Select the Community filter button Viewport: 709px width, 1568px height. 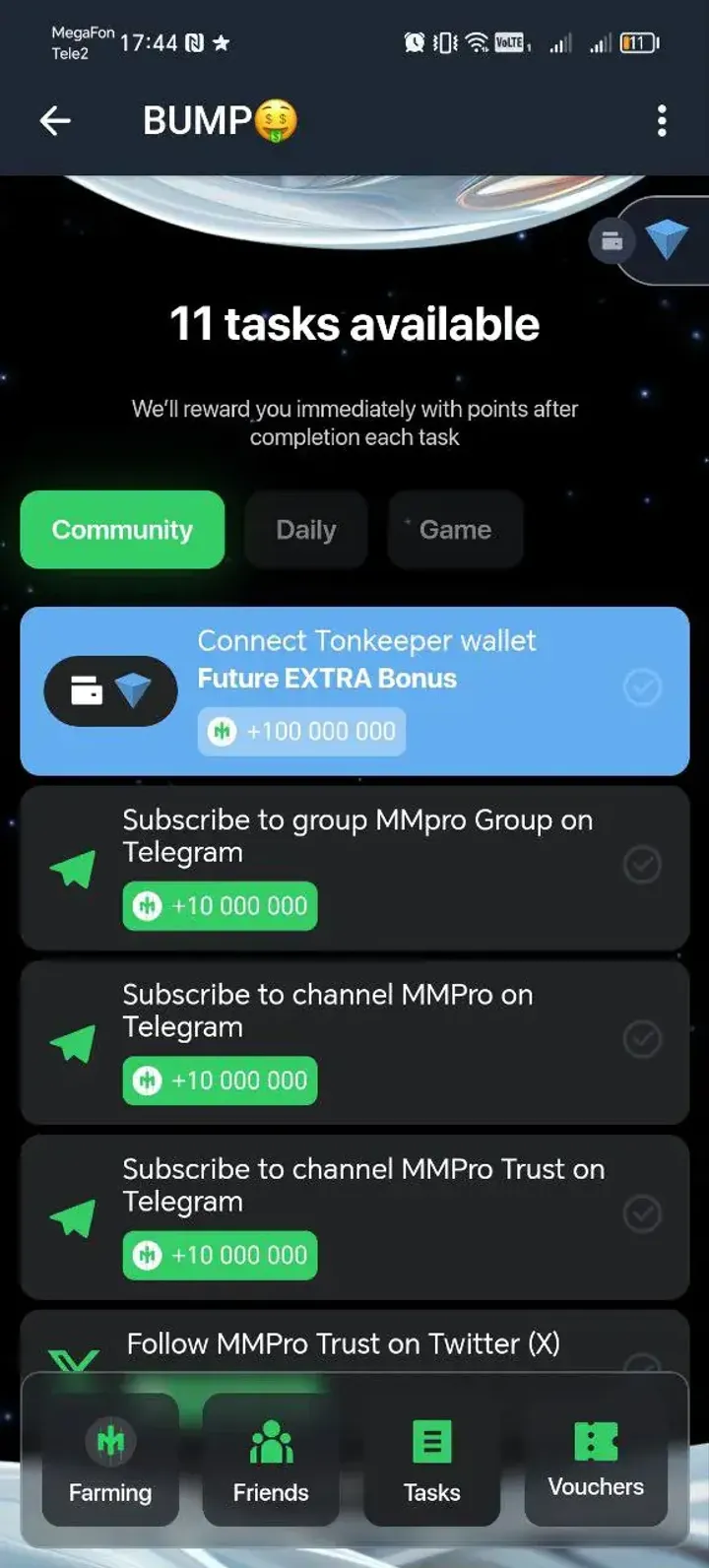tap(122, 530)
